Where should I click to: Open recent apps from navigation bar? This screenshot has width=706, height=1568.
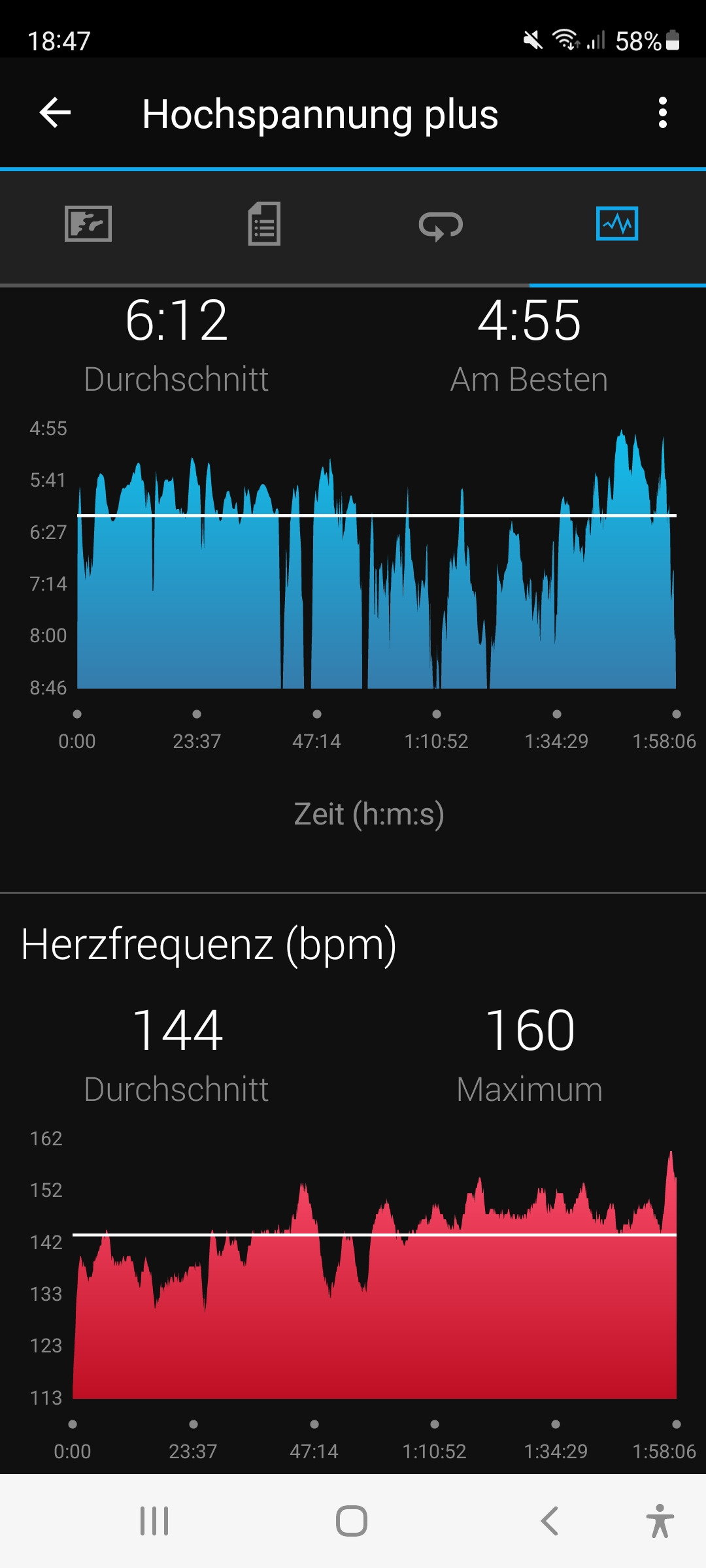[154, 1521]
